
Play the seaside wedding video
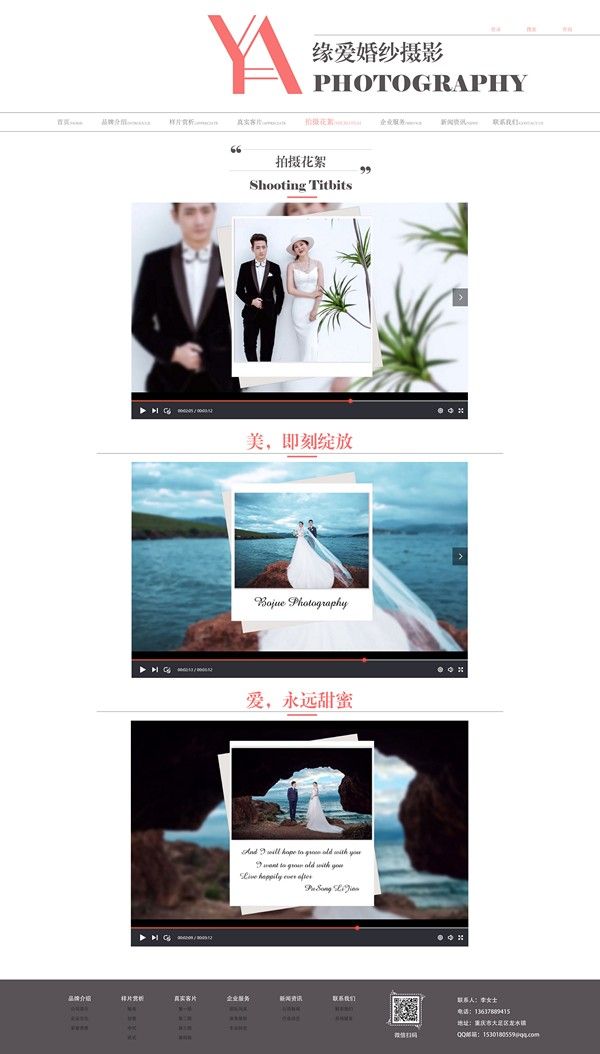point(142,669)
